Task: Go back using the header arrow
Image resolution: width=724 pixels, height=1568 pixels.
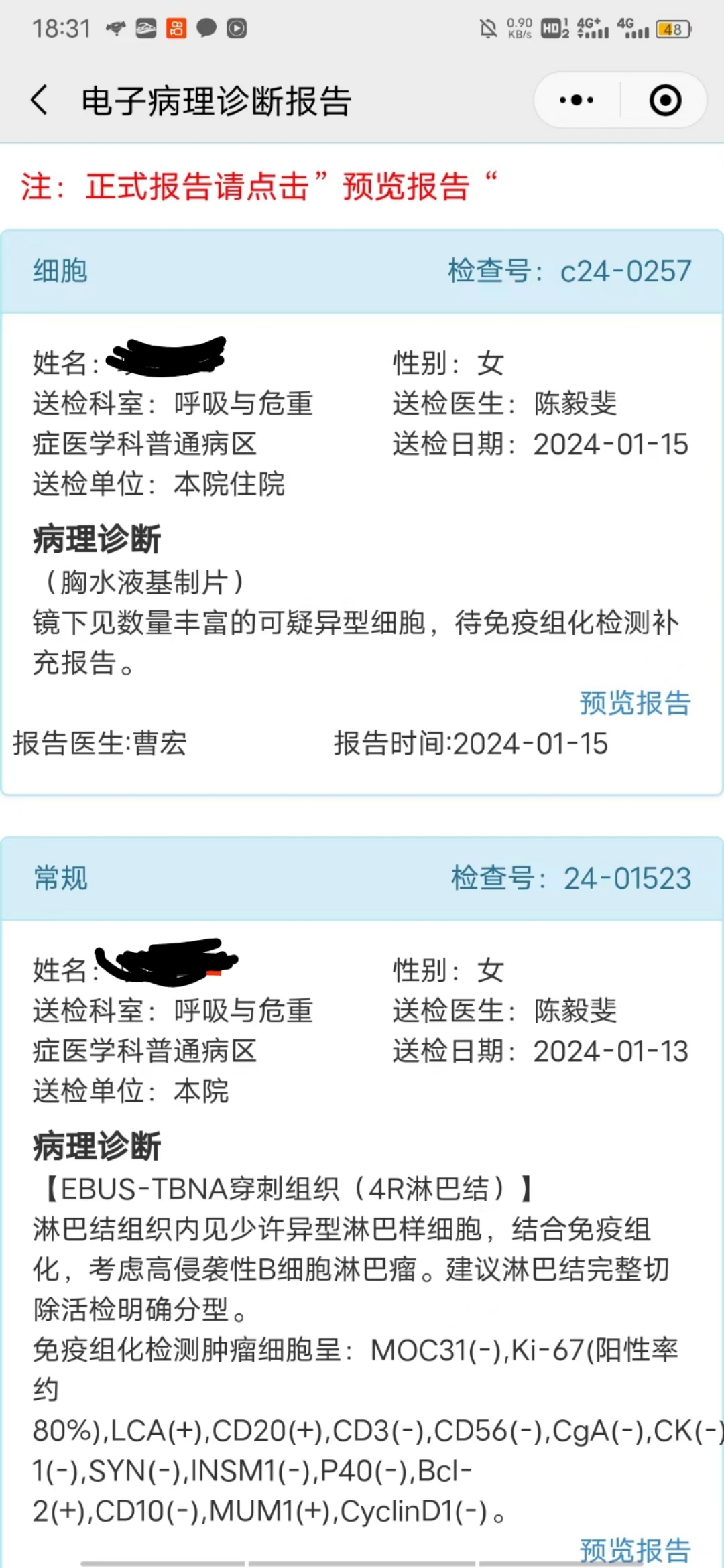Action: point(40,101)
